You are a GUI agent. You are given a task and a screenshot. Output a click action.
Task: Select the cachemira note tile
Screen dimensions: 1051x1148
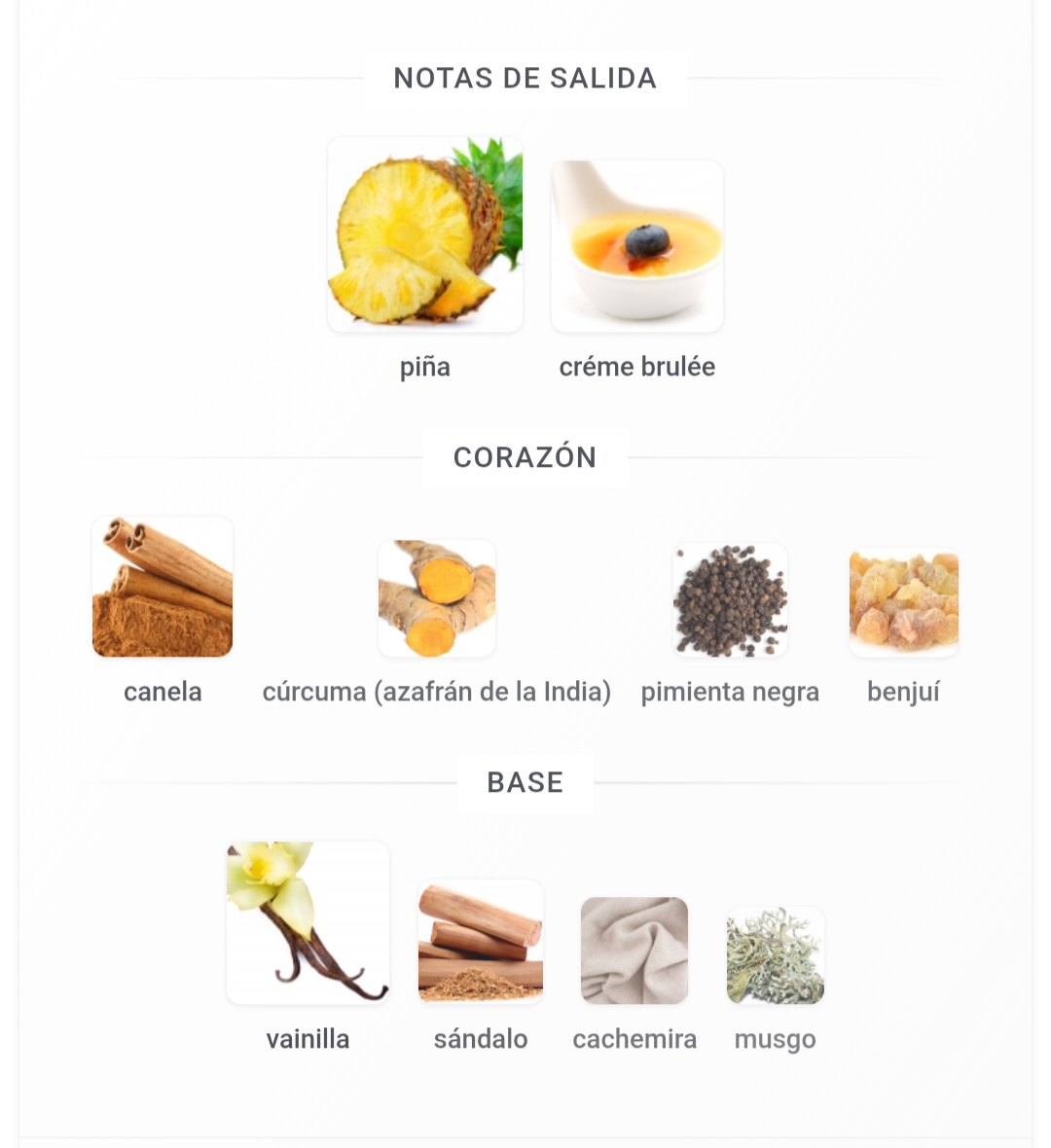pos(634,951)
